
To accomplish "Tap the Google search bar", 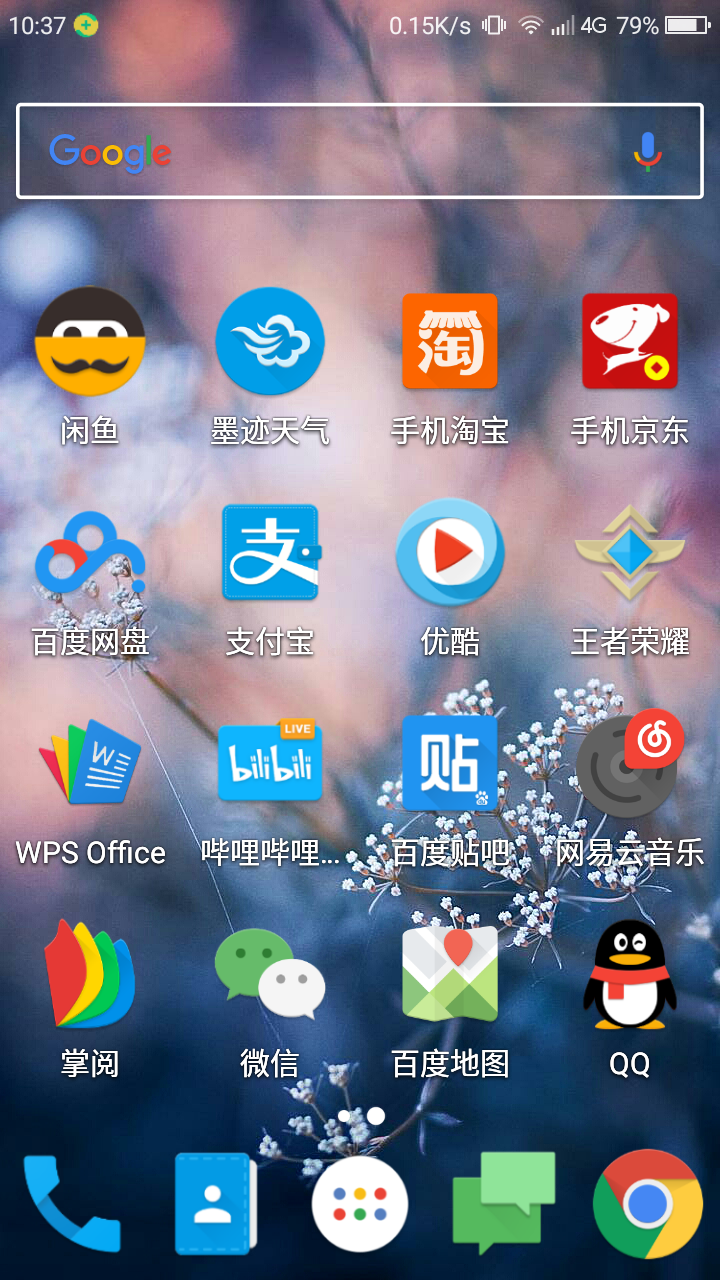I will tap(330, 150).
